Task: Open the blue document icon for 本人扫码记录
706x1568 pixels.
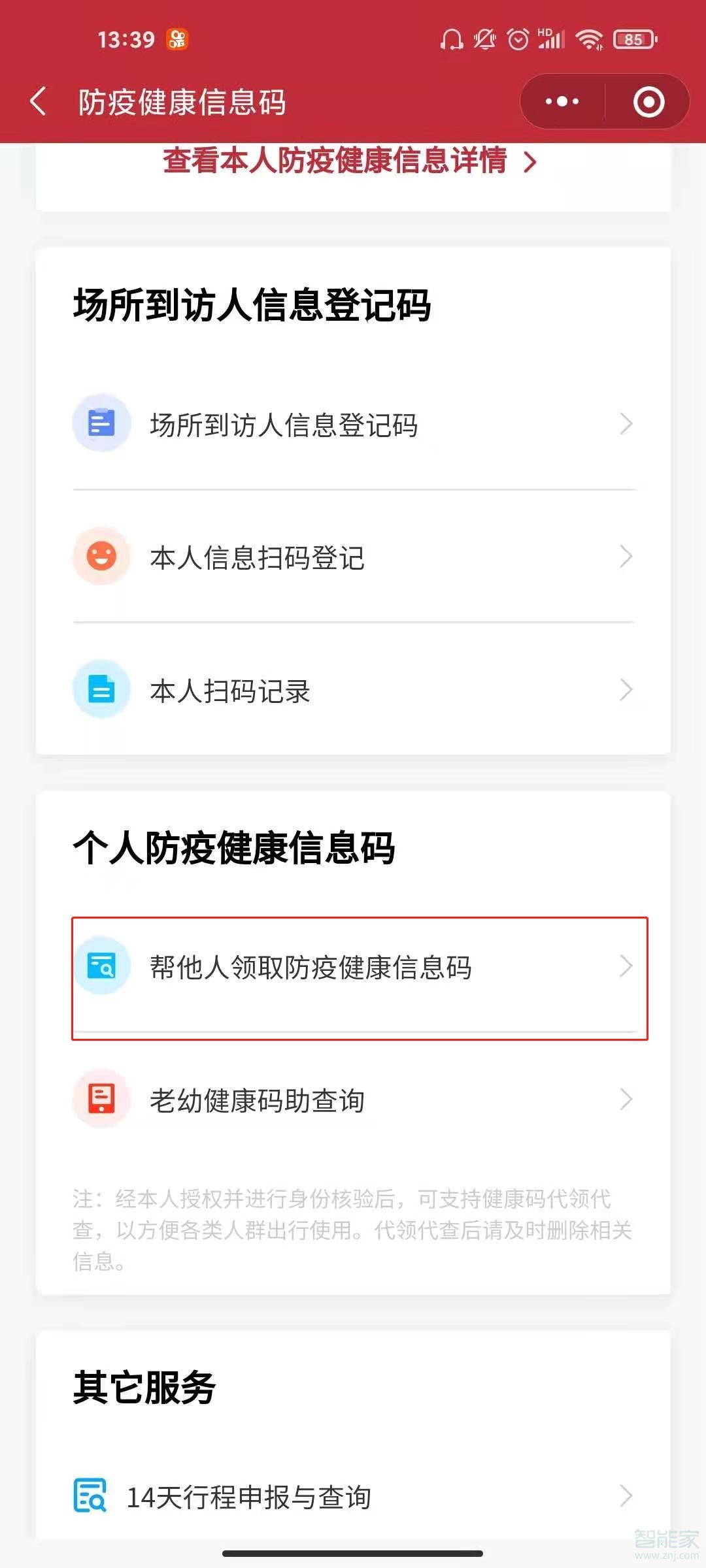Action: [x=101, y=690]
